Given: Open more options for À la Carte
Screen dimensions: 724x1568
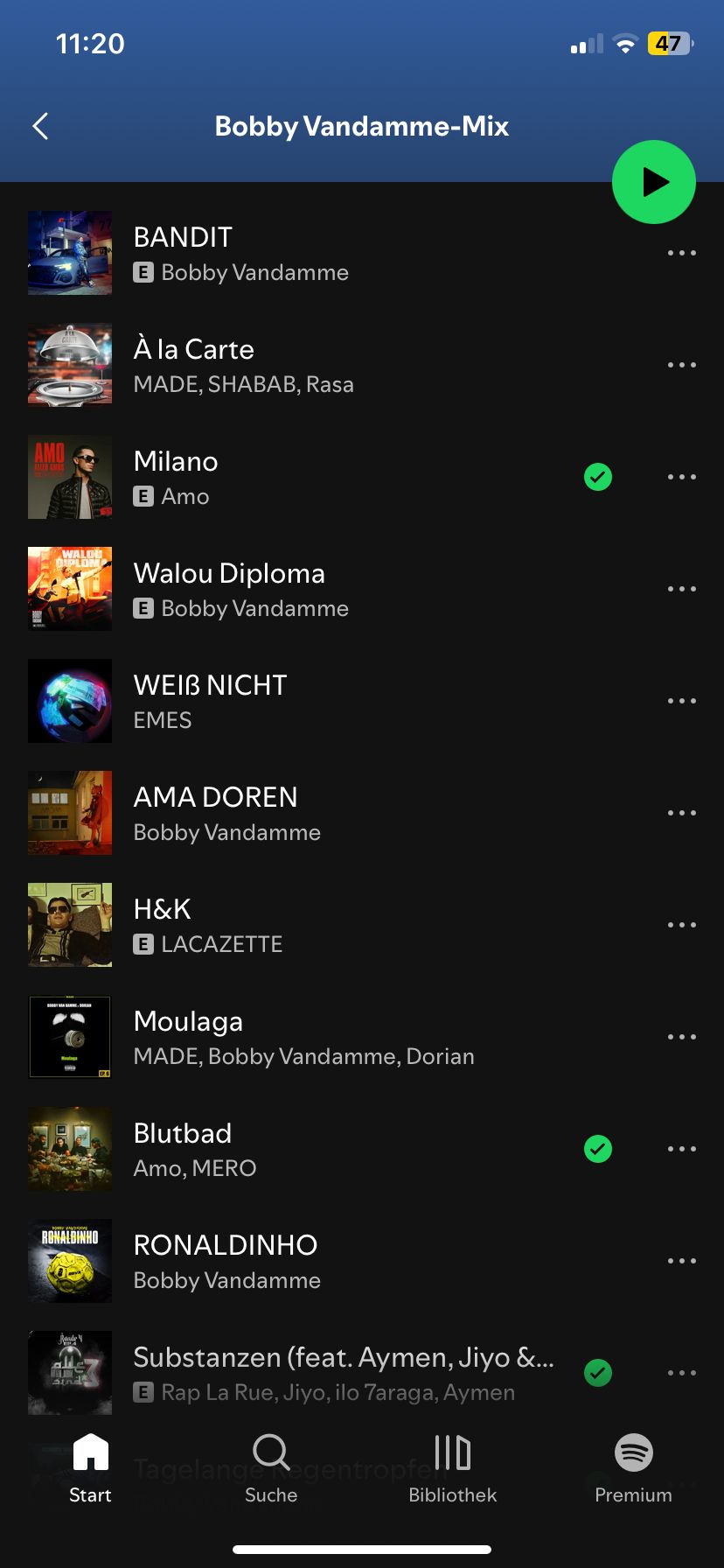Looking at the screenshot, I should [681, 365].
